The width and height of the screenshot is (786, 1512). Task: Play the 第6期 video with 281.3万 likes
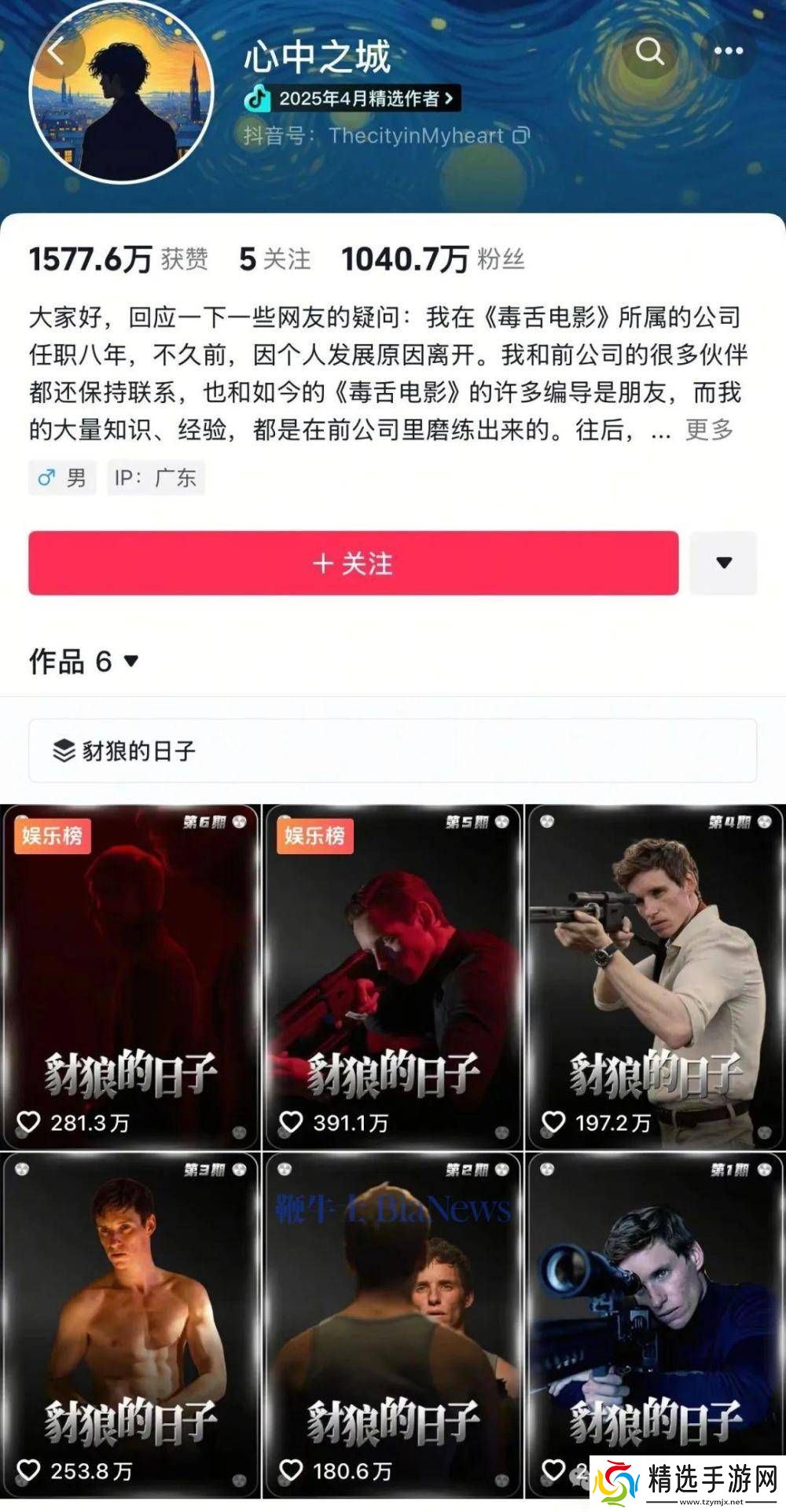click(x=130, y=976)
